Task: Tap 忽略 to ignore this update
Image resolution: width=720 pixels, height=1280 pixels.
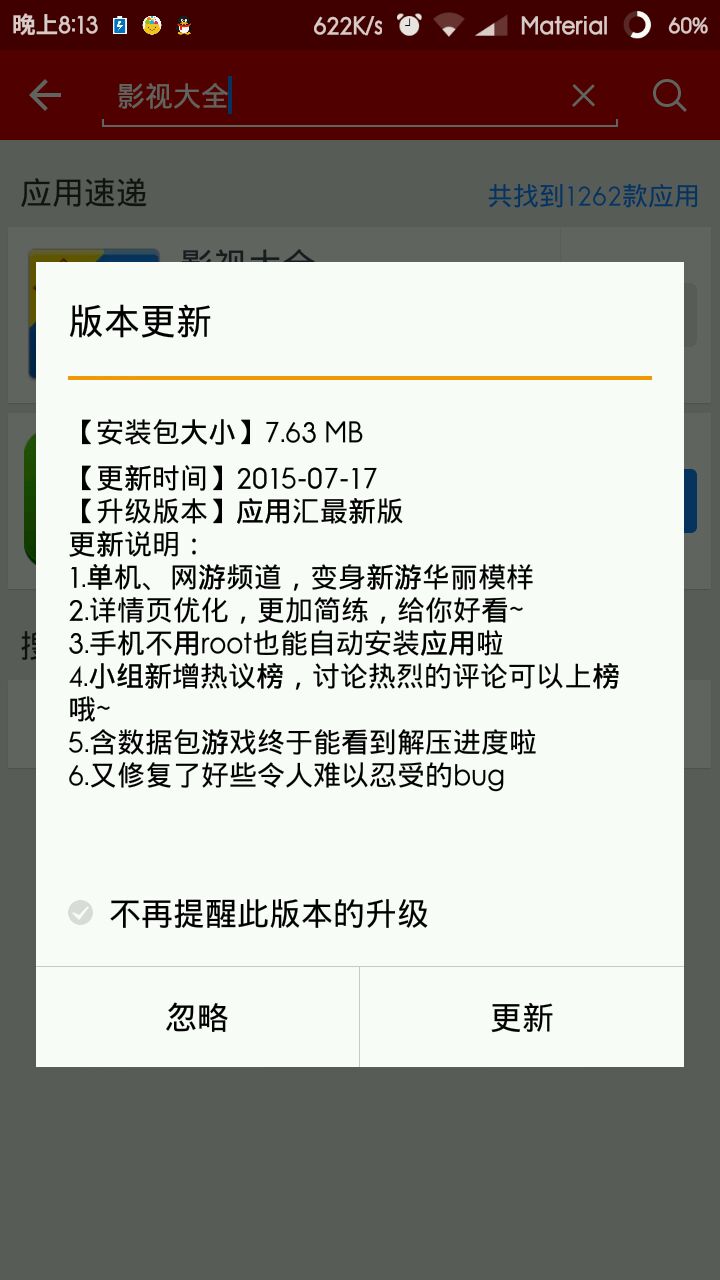Action: (x=197, y=1017)
